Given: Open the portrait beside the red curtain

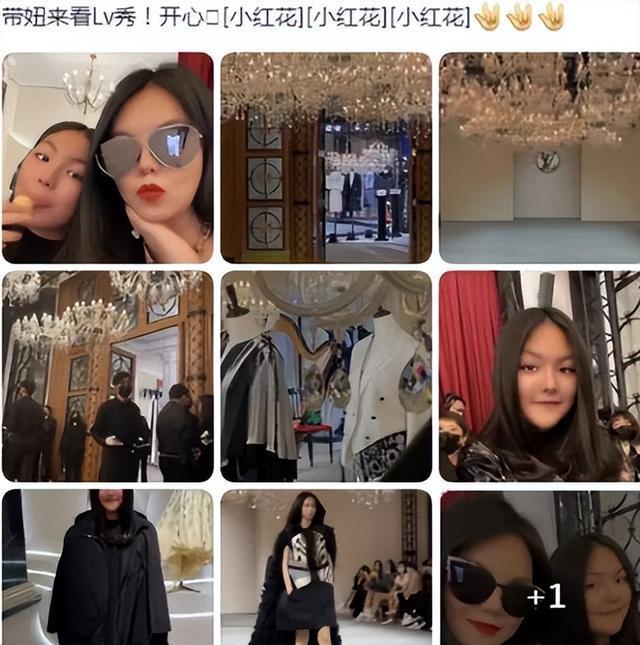Looking at the screenshot, I should [x=539, y=376].
